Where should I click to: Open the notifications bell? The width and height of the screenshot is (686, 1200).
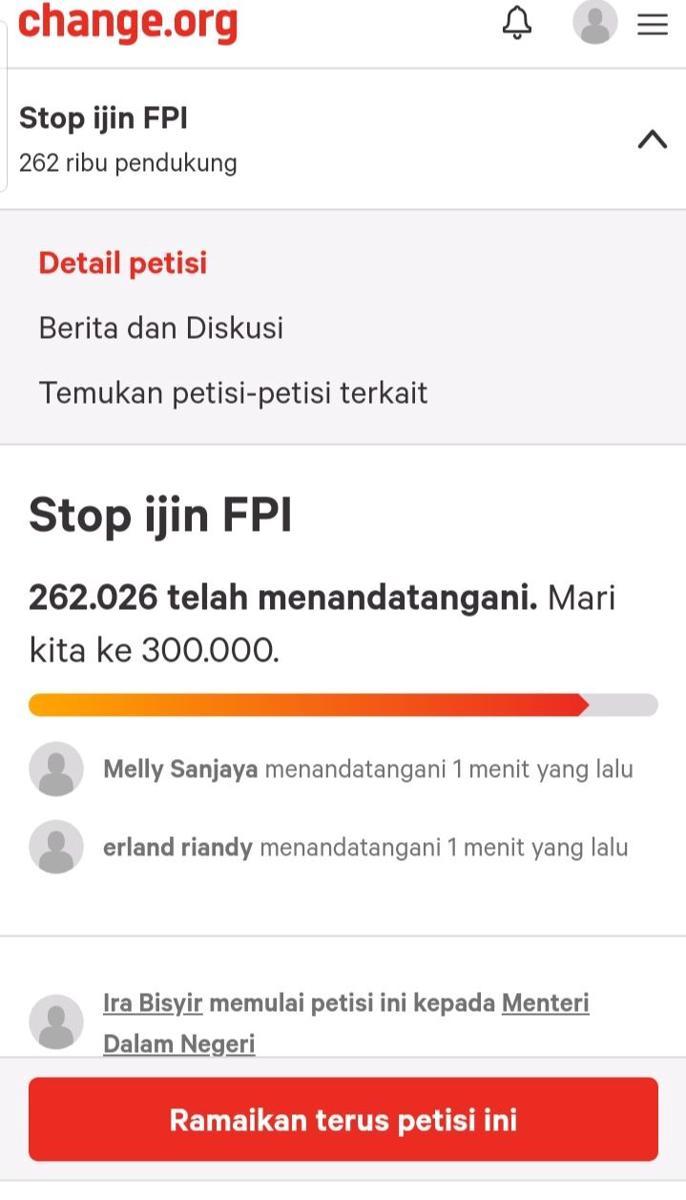click(517, 23)
